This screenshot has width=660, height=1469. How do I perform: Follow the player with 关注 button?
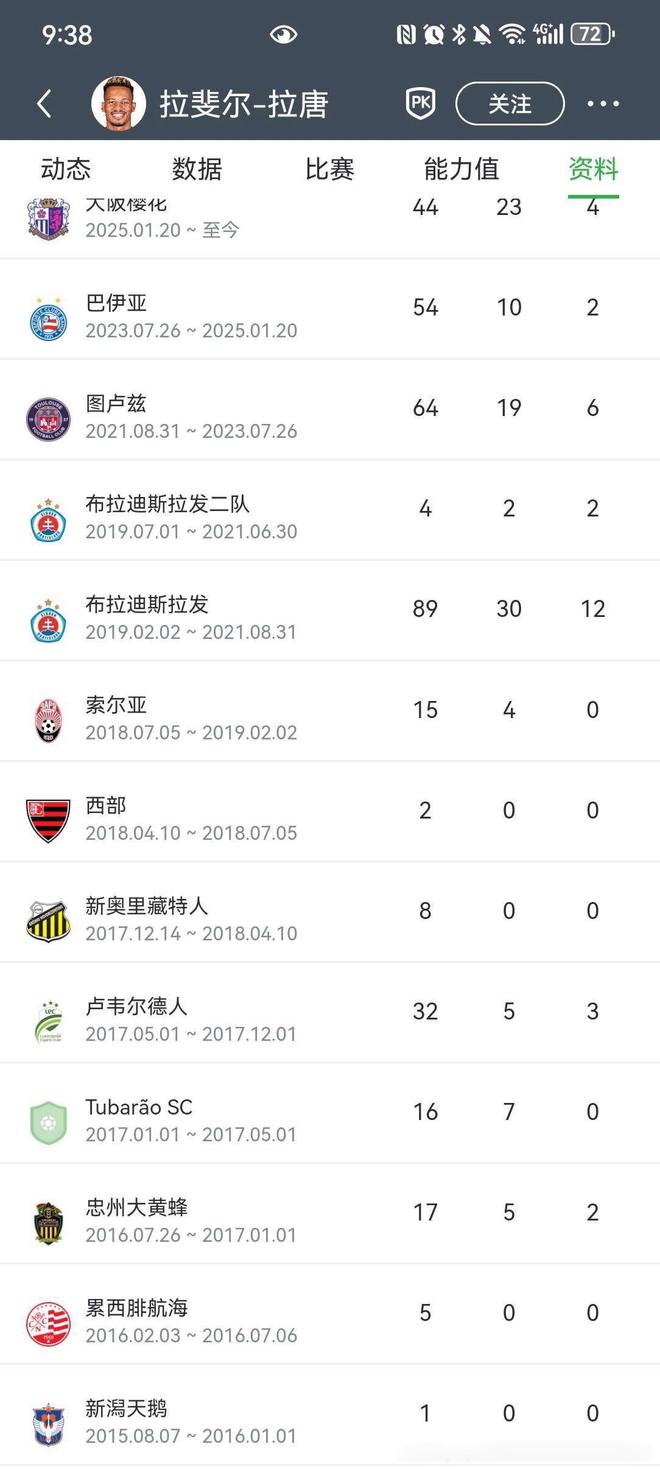click(509, 104)
